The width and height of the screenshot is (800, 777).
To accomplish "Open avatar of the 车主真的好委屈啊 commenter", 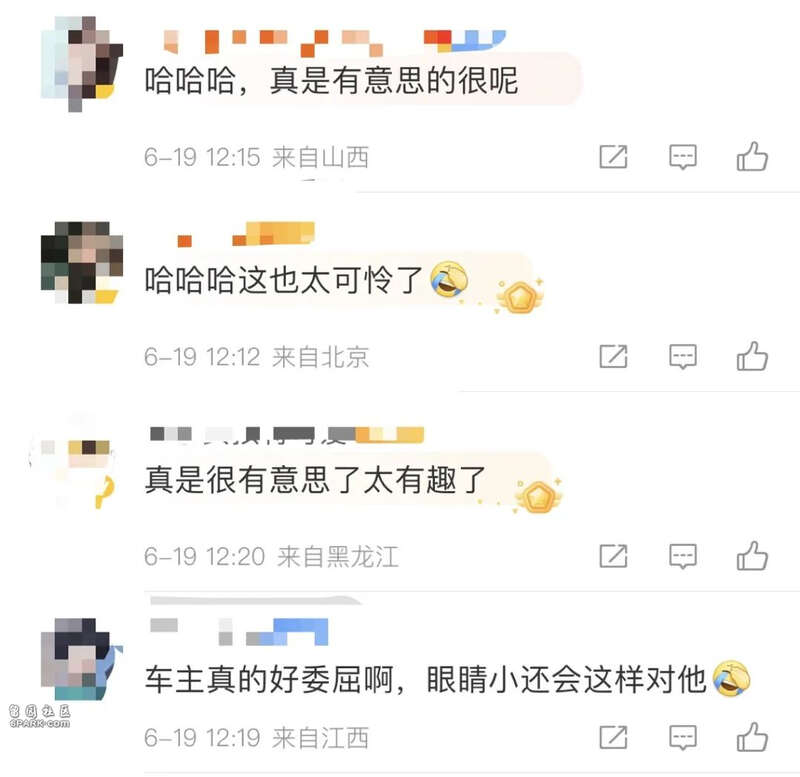I will (x=81, y=658).
